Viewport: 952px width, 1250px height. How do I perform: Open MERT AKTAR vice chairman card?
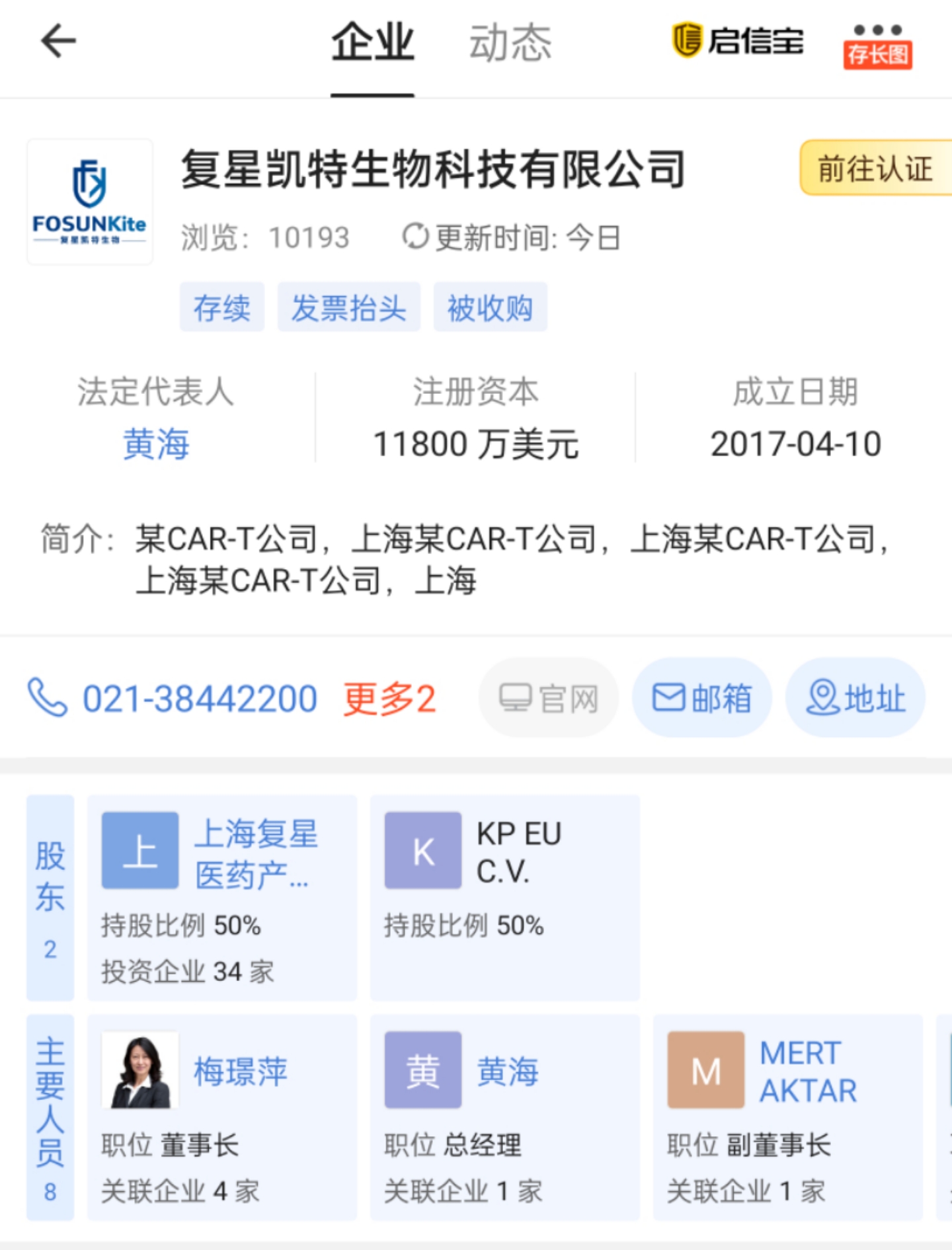(787, 1117)
